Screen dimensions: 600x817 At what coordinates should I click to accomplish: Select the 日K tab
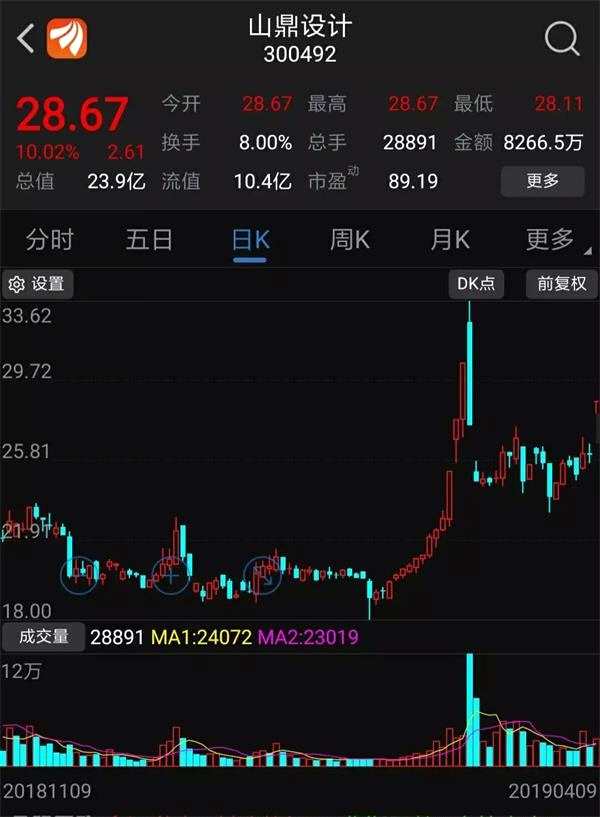pos(250,240)
